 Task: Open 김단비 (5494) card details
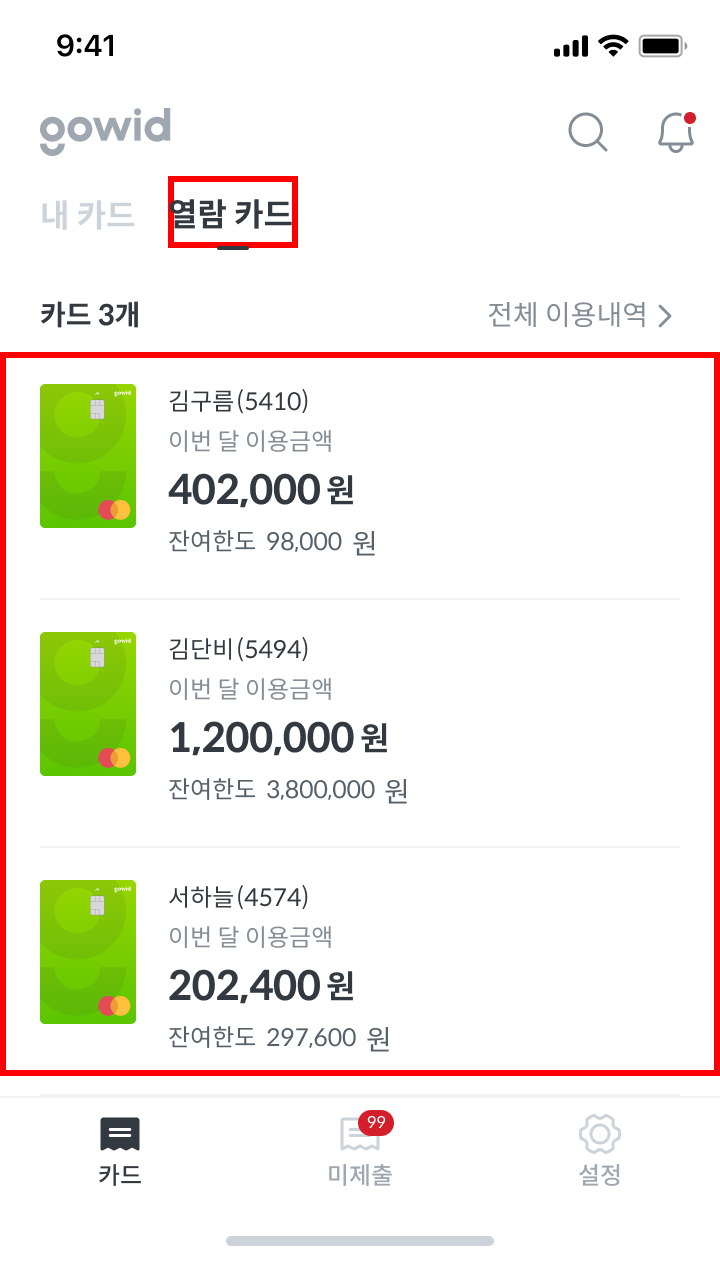tap(360, 720)
